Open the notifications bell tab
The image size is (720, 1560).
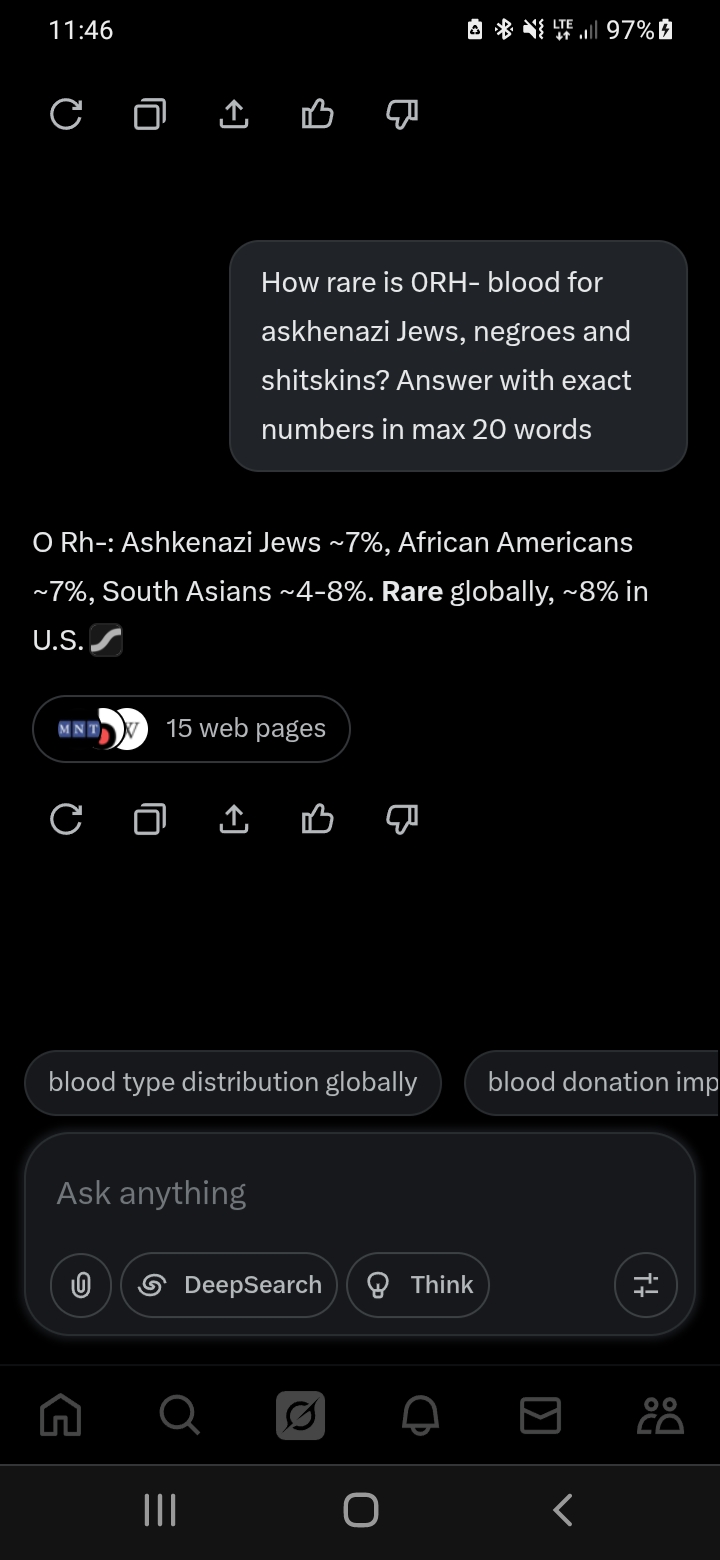[420, 1415]
